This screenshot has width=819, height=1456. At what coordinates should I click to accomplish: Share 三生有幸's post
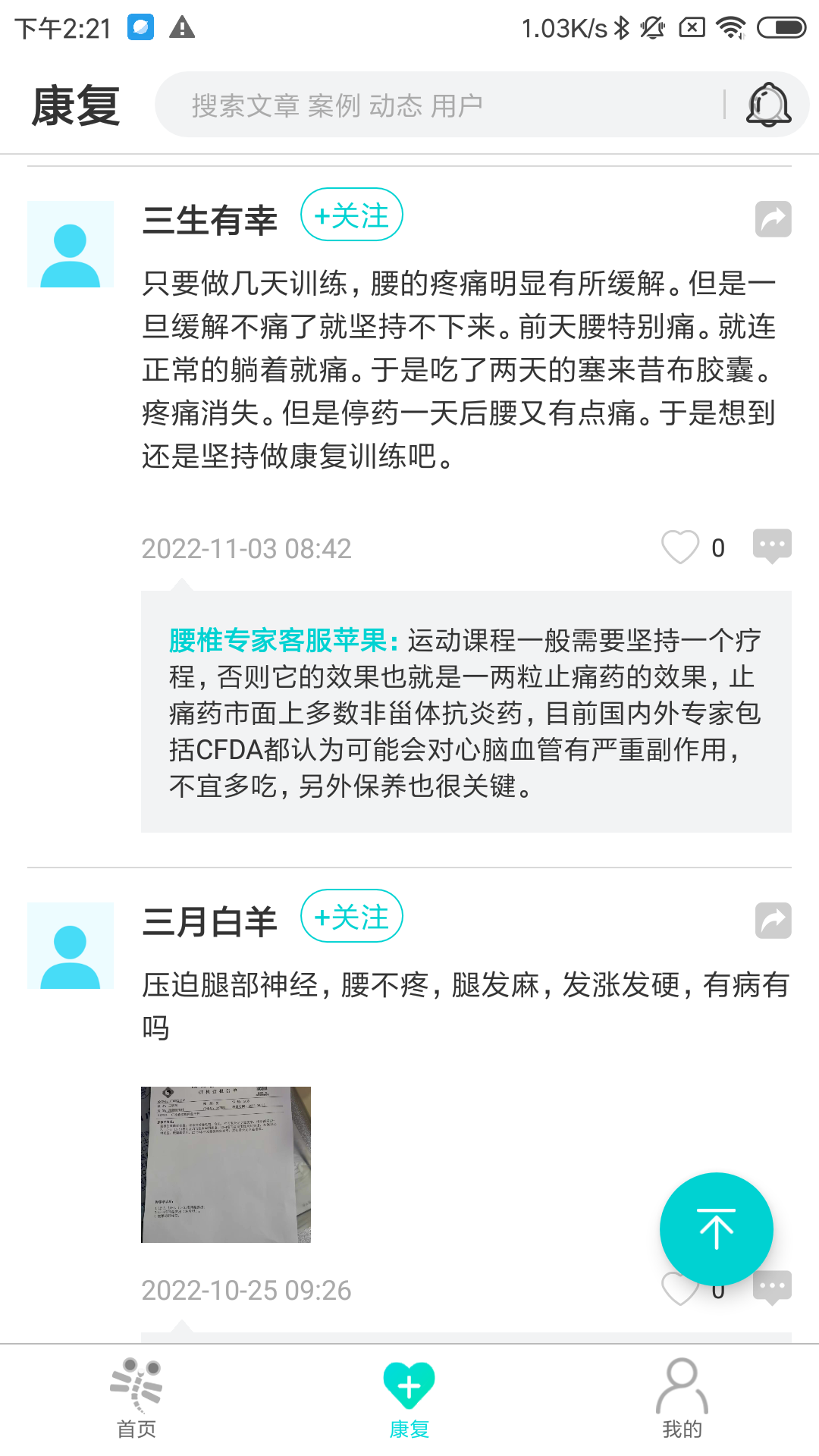coord(773,220)
